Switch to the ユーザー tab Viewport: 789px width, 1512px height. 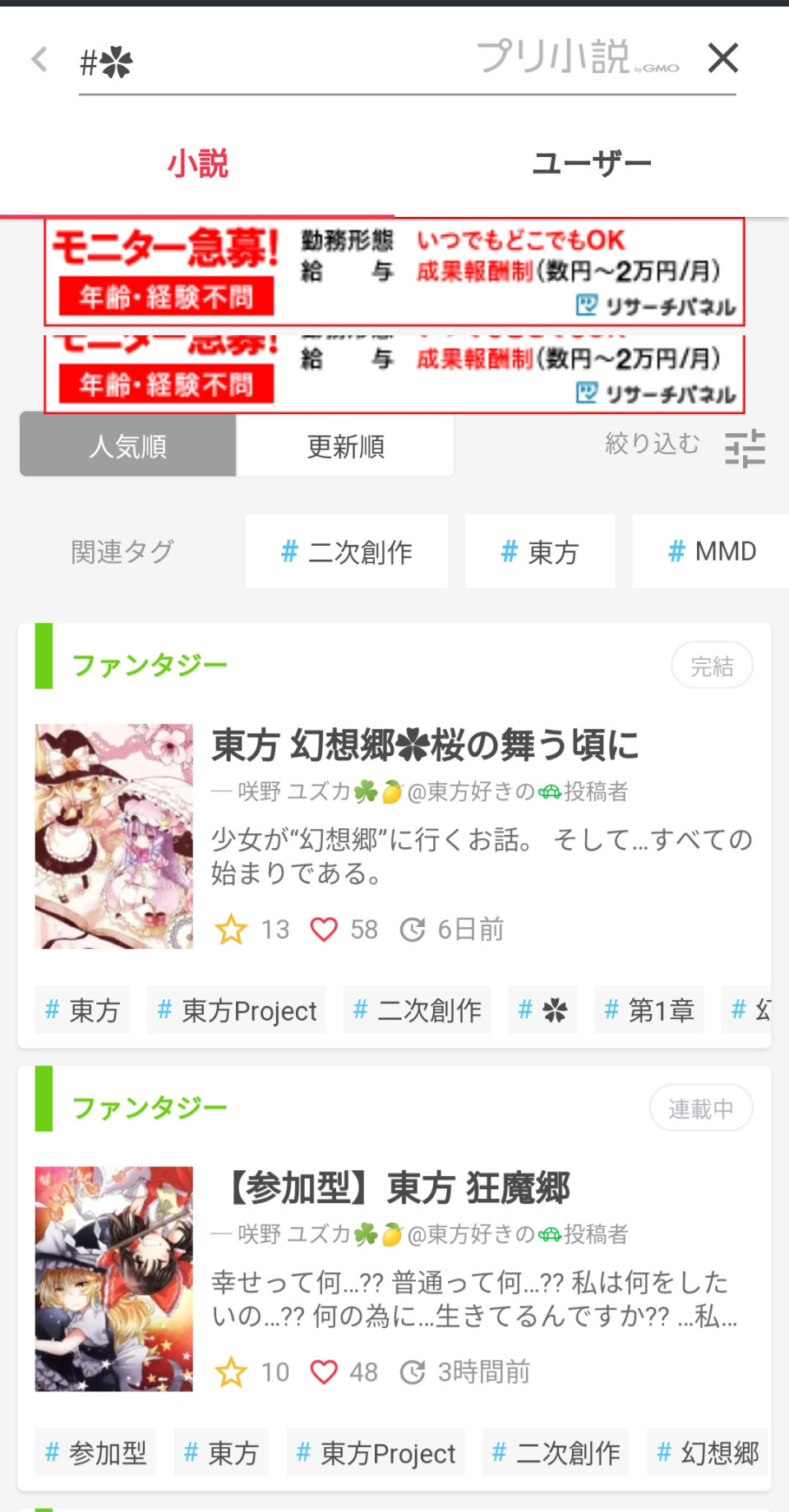pyautogui.click(x=592, y=164)
